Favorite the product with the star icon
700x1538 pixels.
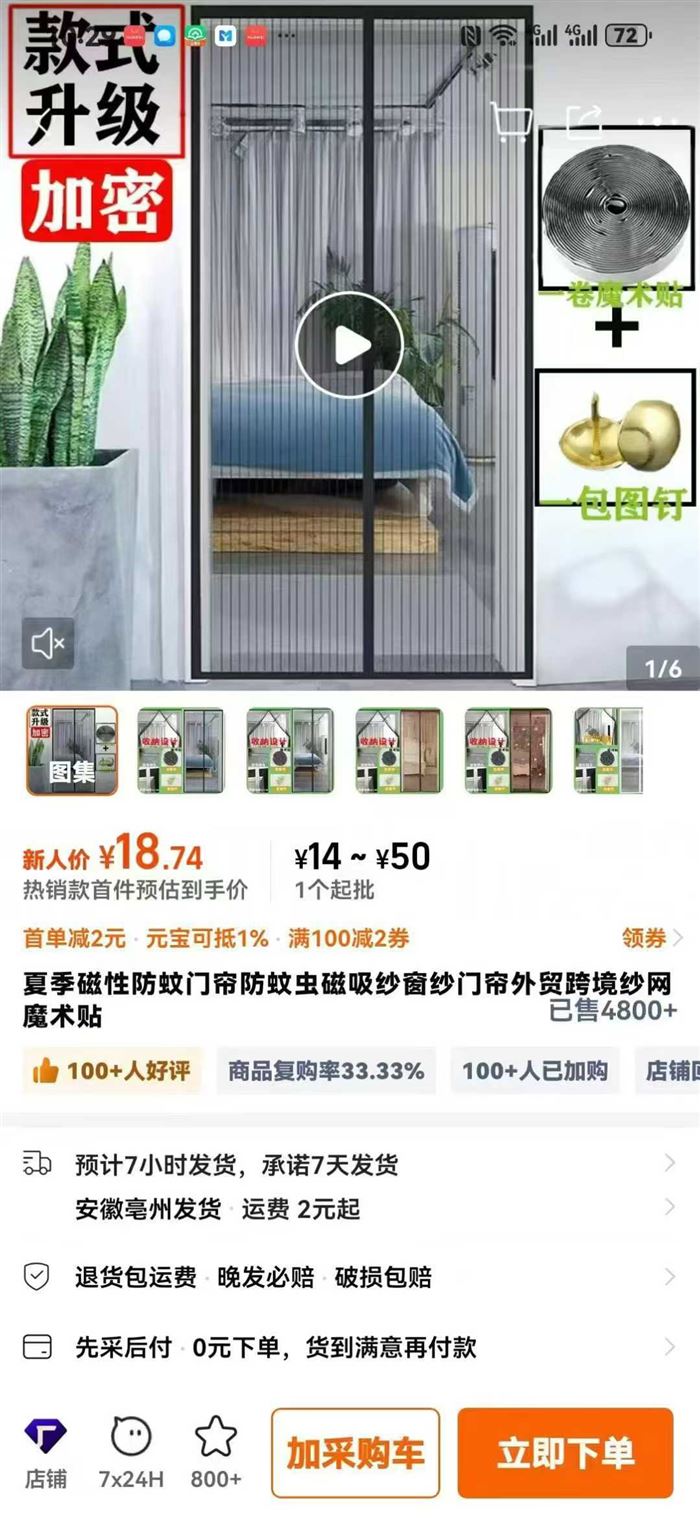[216, 1453]
